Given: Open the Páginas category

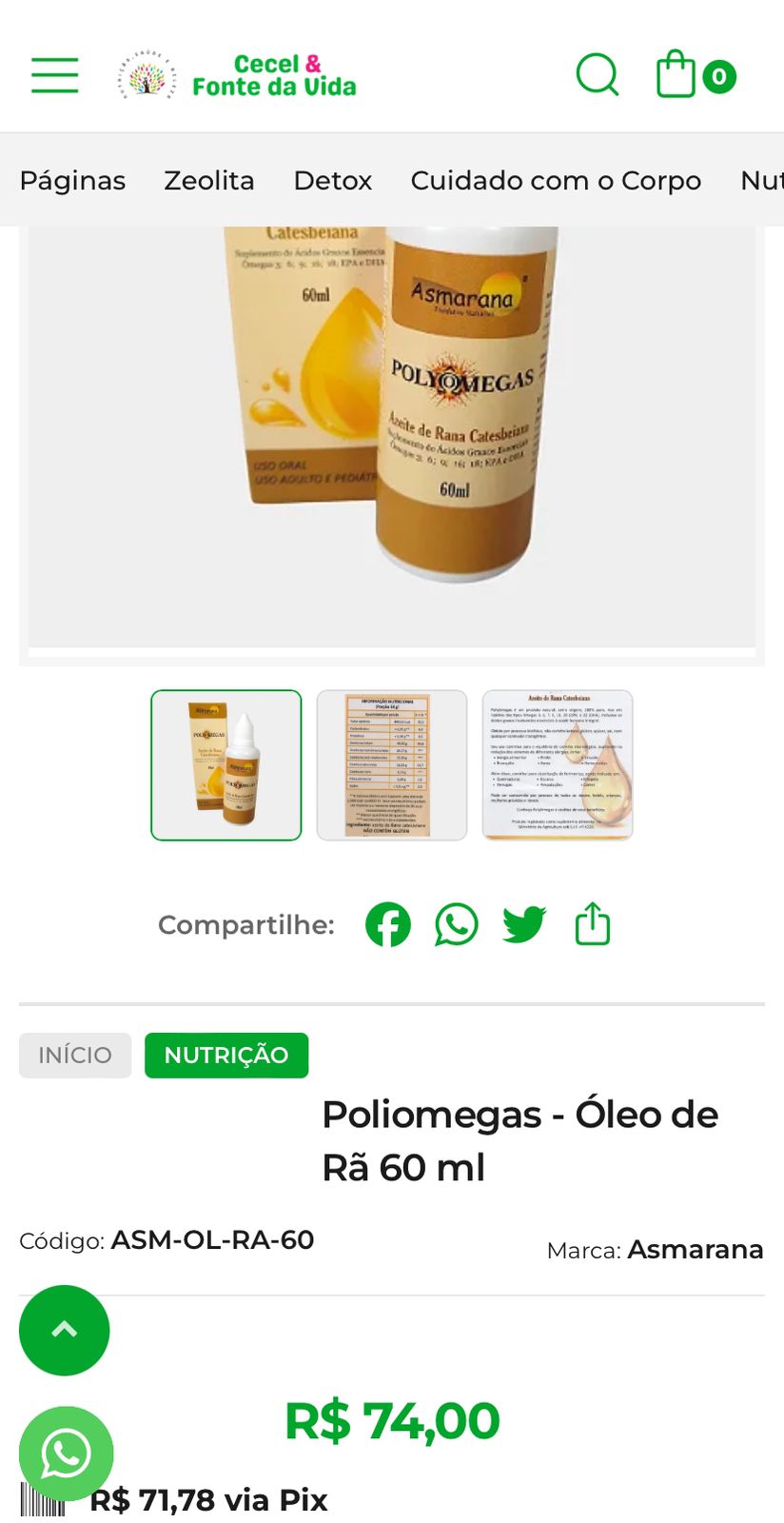Looking at the screenshot, I should 72,180.
